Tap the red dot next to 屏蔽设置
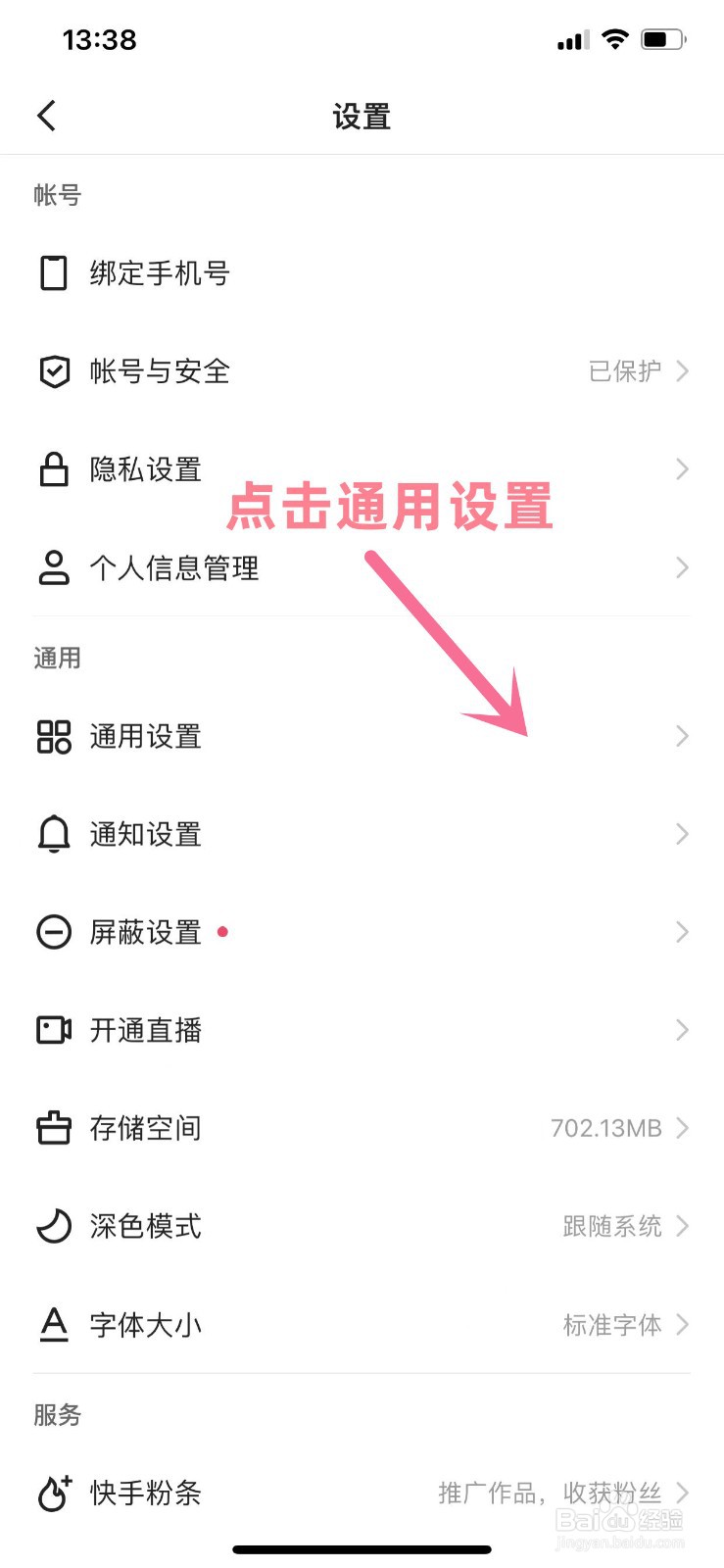The width and height of the screenshot is (724, 1568). [x=223, y=933]
